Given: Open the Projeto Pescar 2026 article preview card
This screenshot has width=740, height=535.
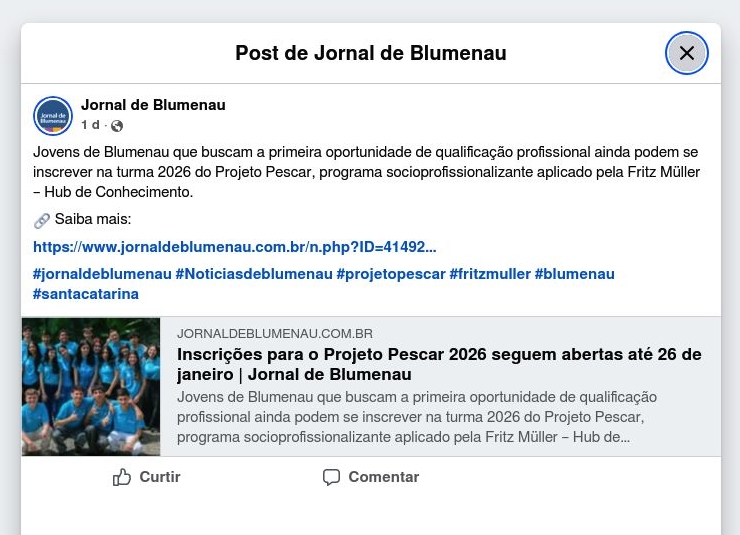Looking at the screenshot, I should 440,365.
